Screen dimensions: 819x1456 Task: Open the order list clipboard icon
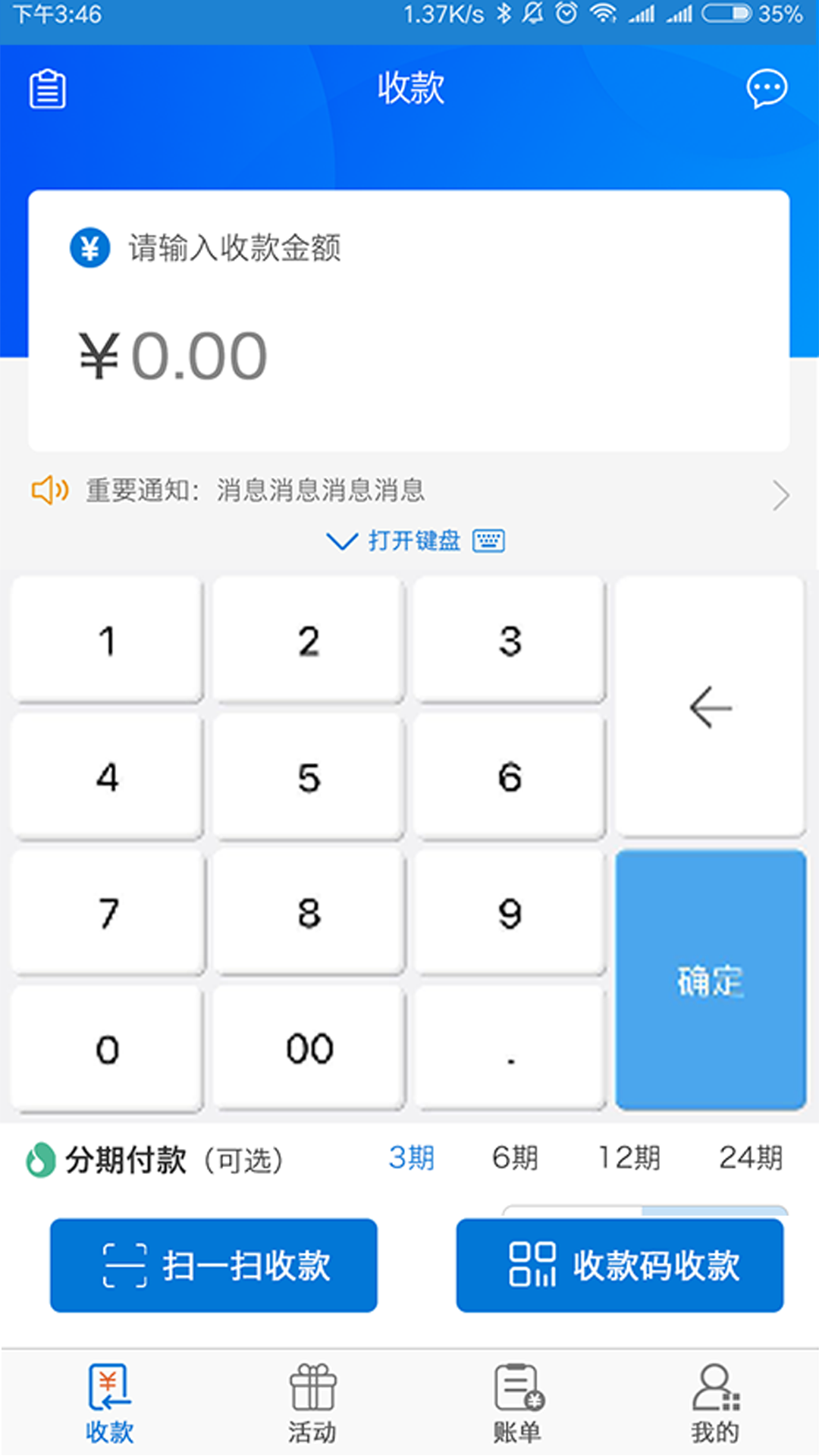pyautogui.click(x=47, y=89)
